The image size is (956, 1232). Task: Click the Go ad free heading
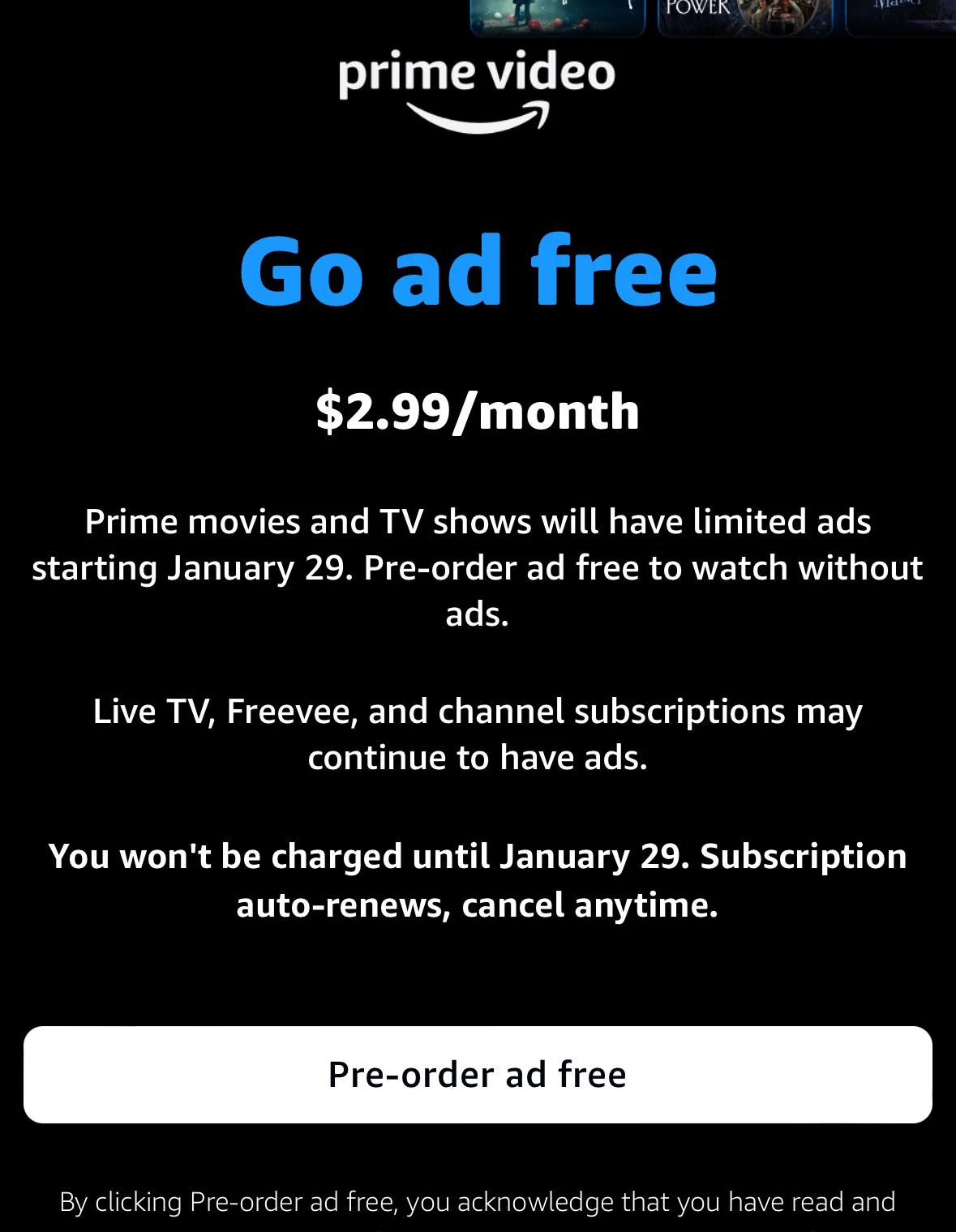478,272
